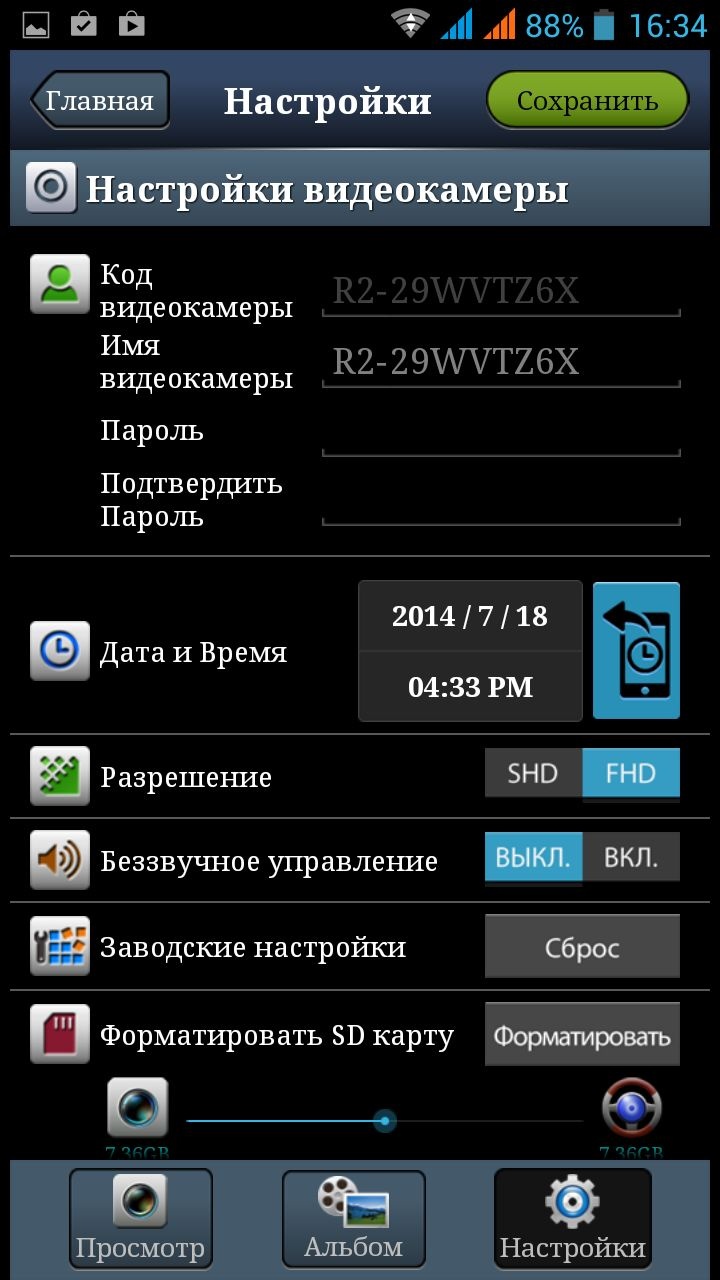The width and height of the screenshot is (720, 1280).
Task: Select SHD resolution
Action: tap(532, 774)
